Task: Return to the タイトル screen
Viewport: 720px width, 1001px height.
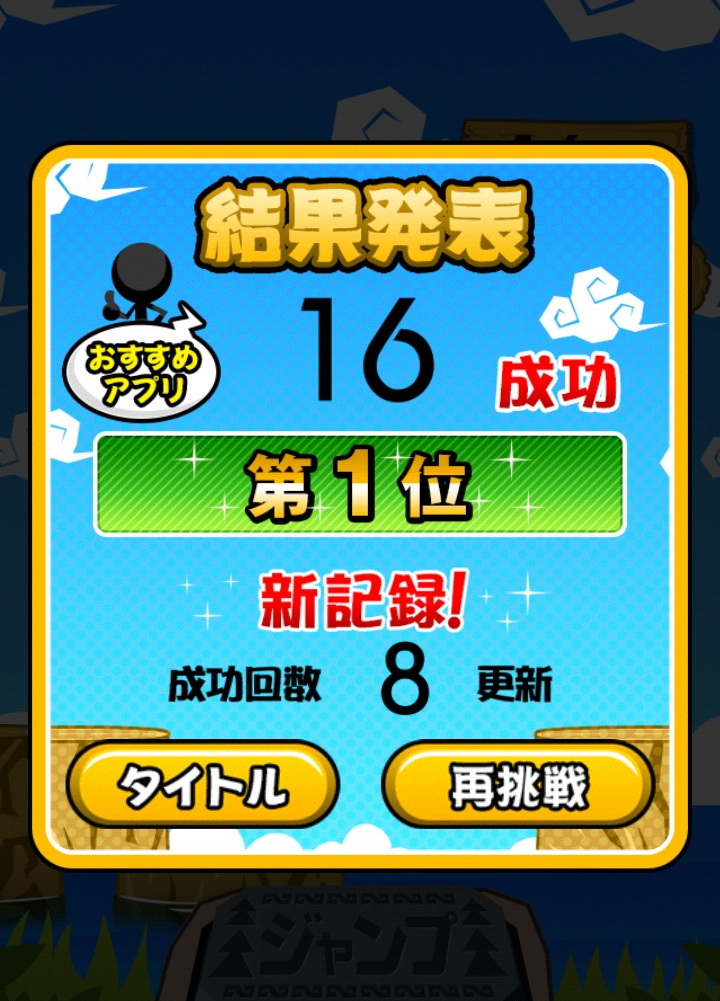Action: pyautogui.click(x=202, y=785)
